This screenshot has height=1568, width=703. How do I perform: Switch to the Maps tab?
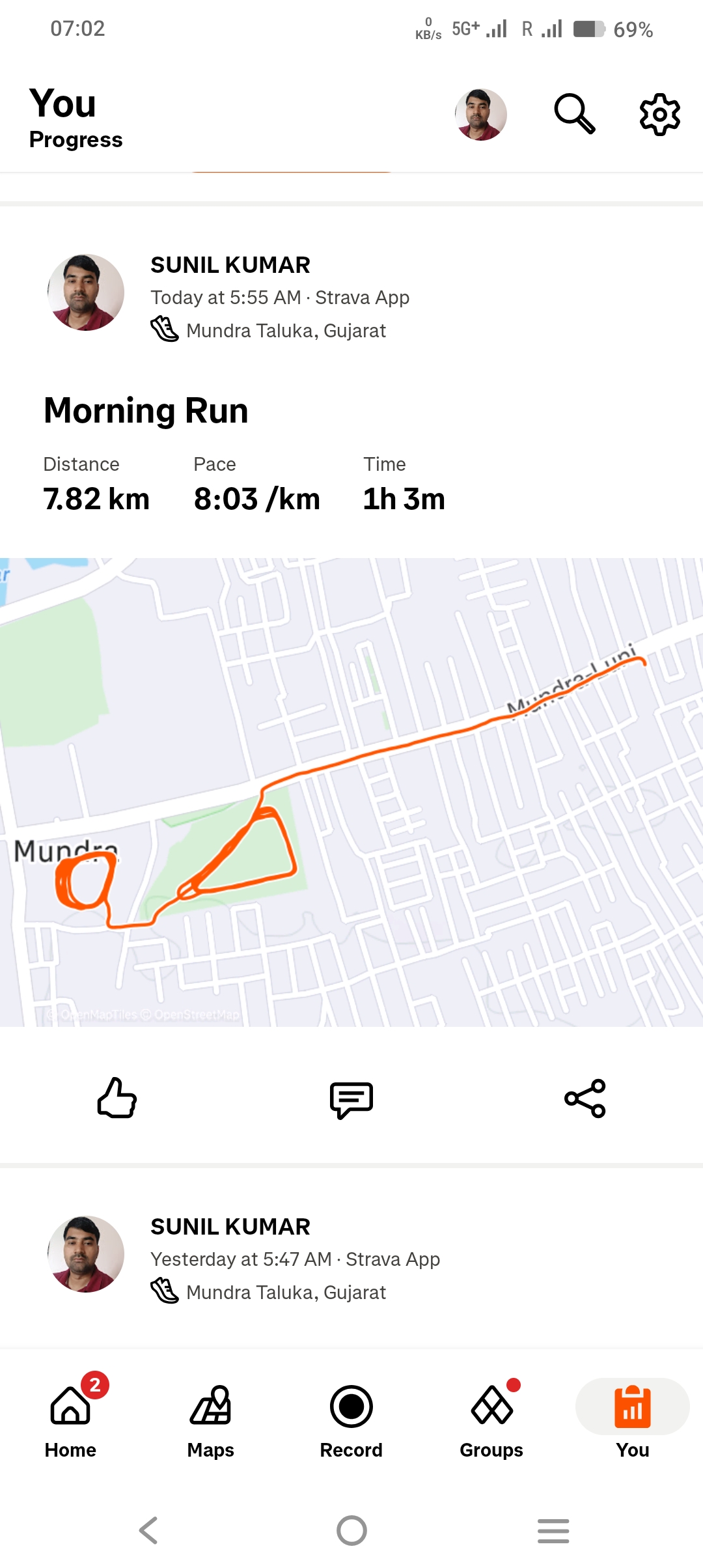(x=210, y=1421)
